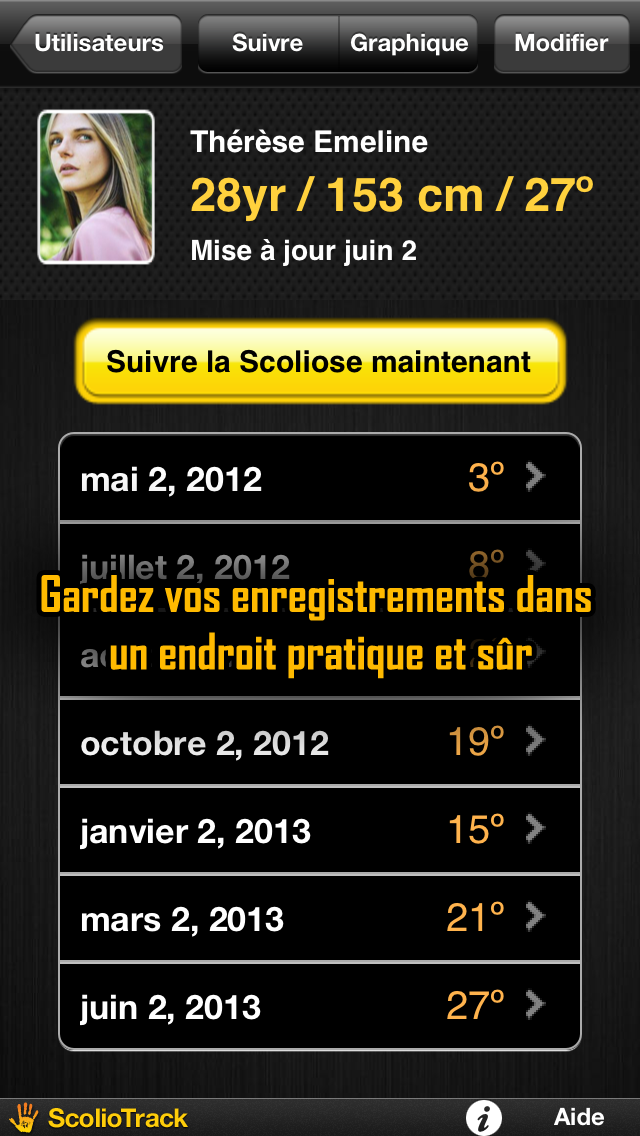Screen dimensions: 640x1136
Task: Tap the Modifier button
Action: [561, 44]
